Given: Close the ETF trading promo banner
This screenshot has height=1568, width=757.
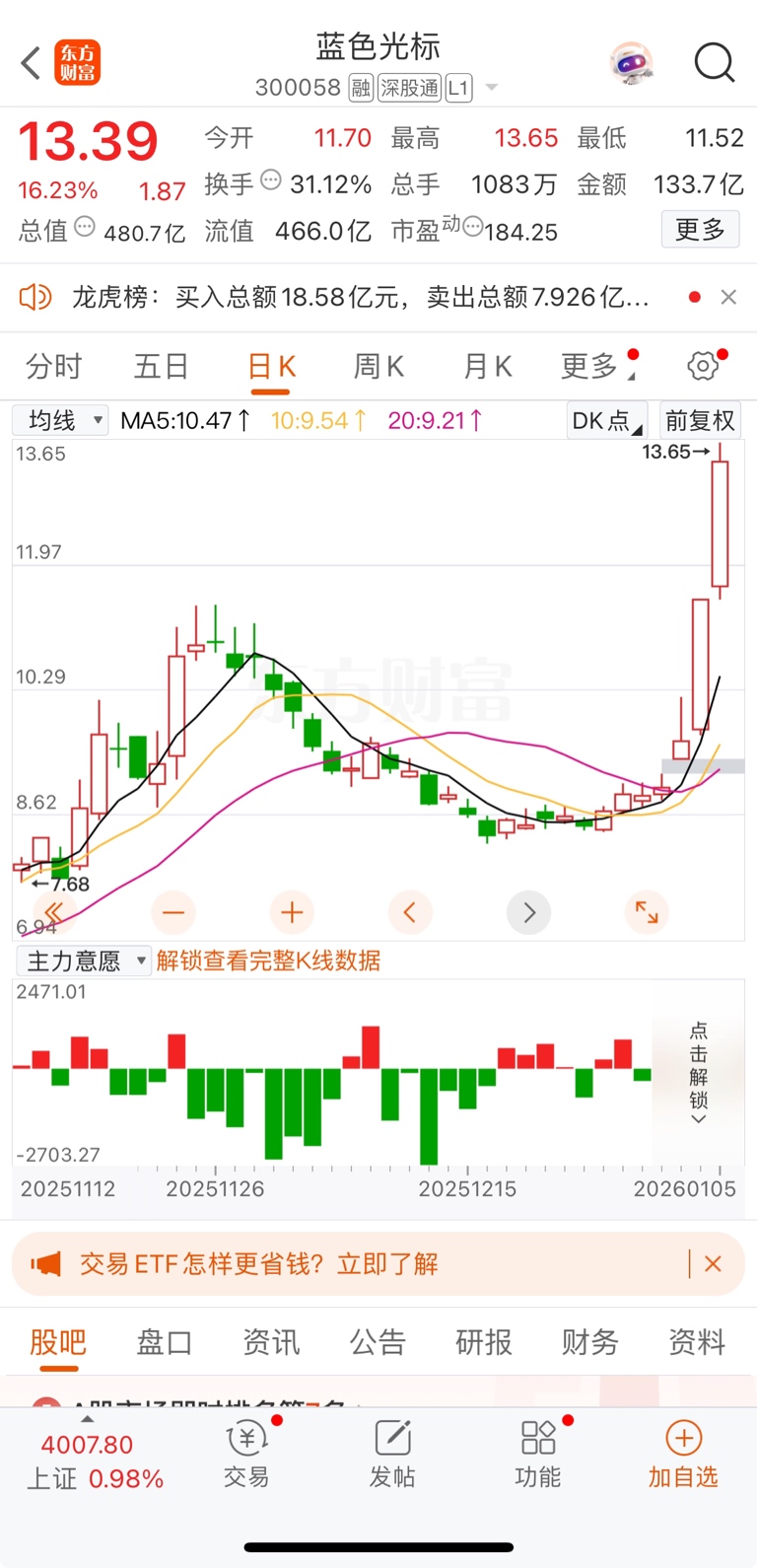Looking at the screenshot, I should point(714,1264).
